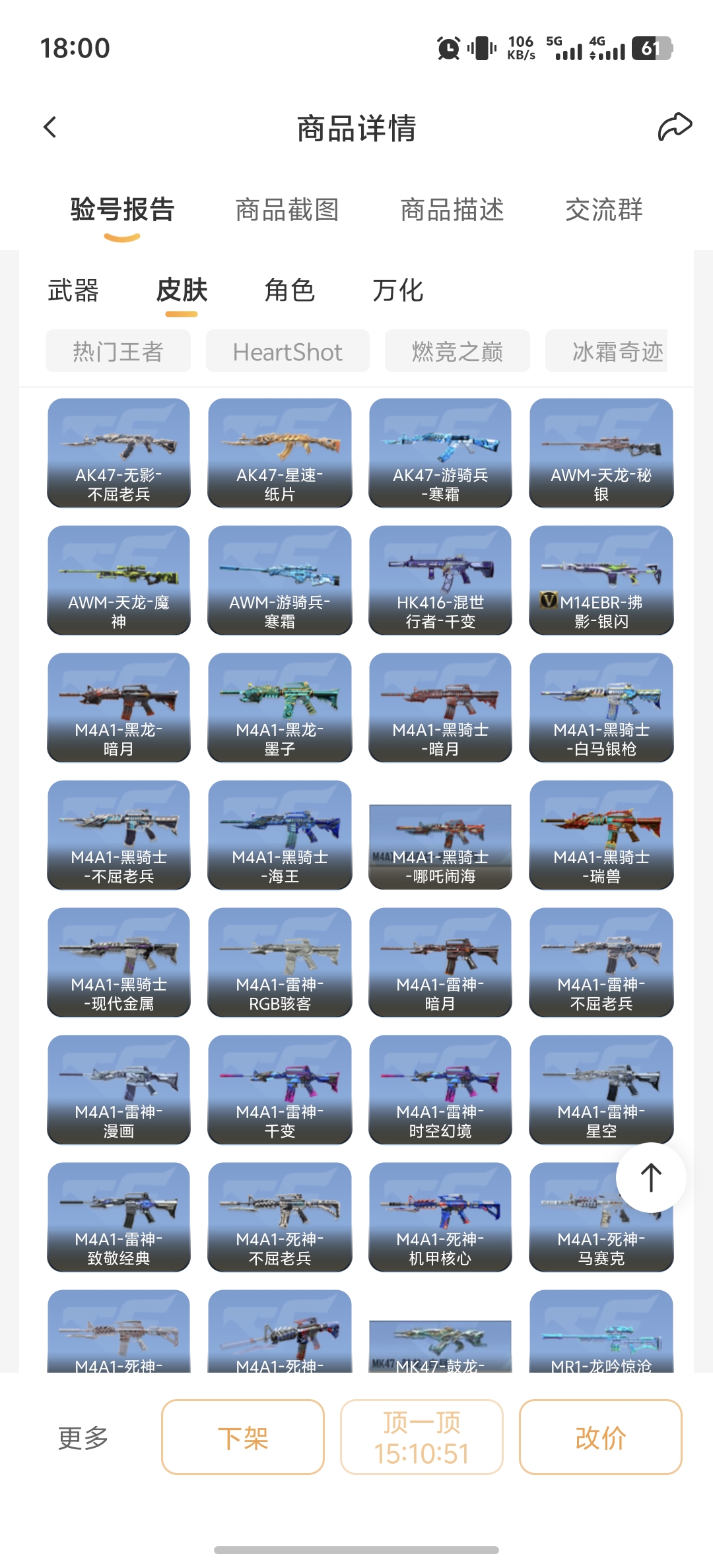This screenshot has width=713, height=1568.
Task: Open the 万化 sub-tab
Action: coord(397,290)
